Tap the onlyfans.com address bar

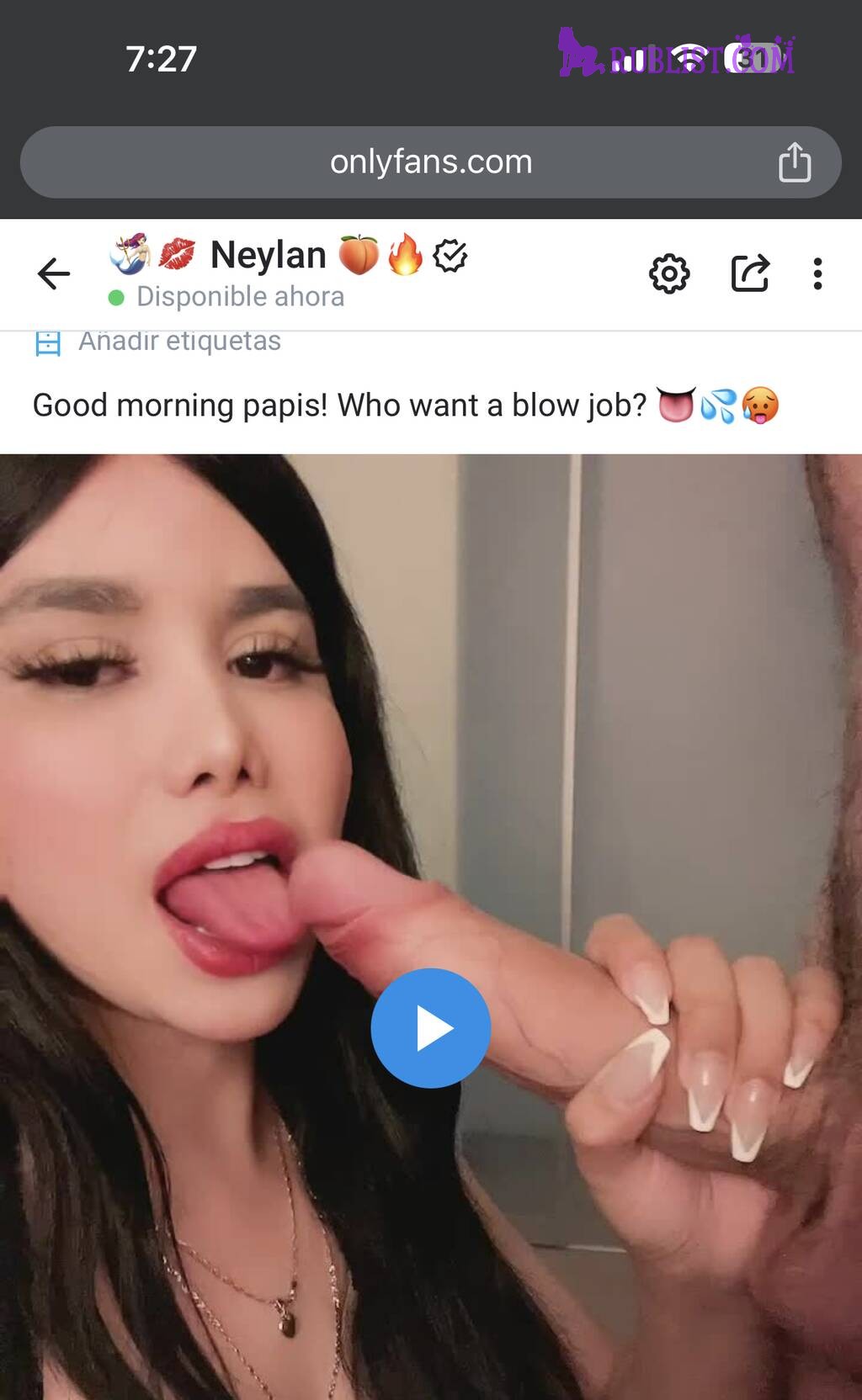coord(430,162)
